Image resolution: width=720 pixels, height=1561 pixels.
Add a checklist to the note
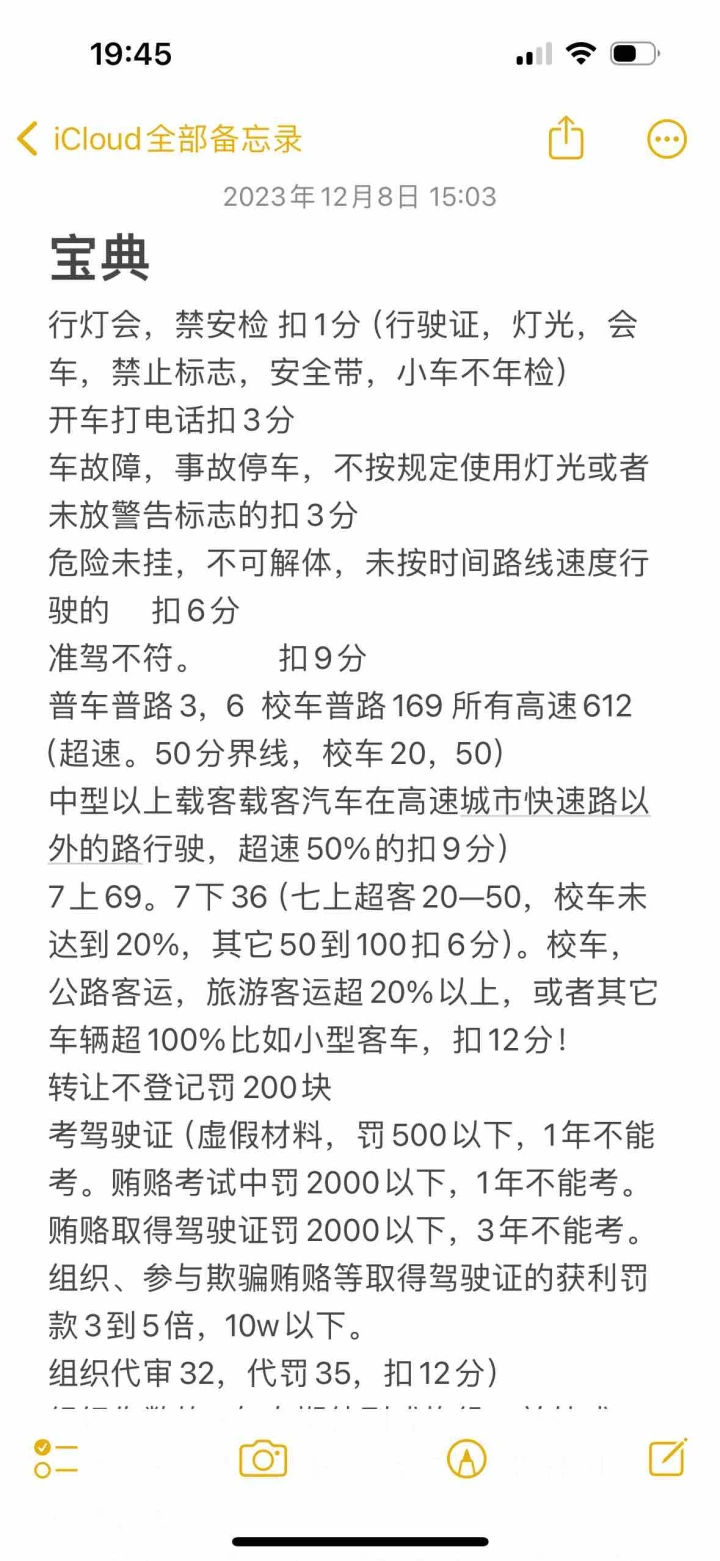tap(55, 1458)
